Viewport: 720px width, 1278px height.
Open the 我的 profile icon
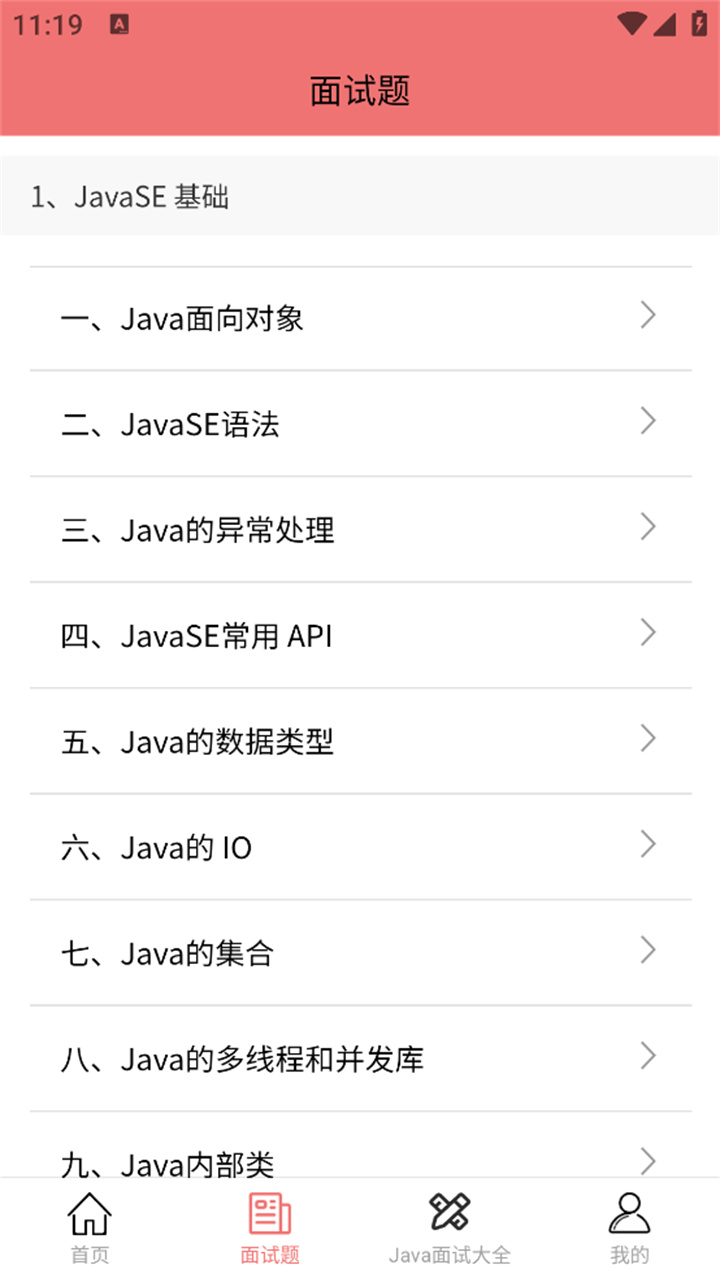click(629, 1210)
